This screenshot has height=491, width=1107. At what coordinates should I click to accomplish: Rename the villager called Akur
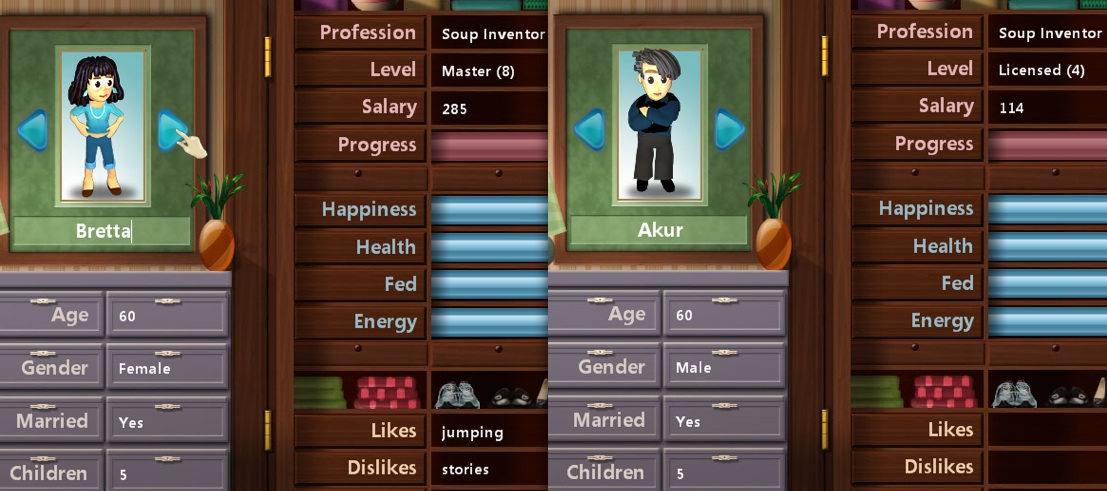(x=660, y=230)
